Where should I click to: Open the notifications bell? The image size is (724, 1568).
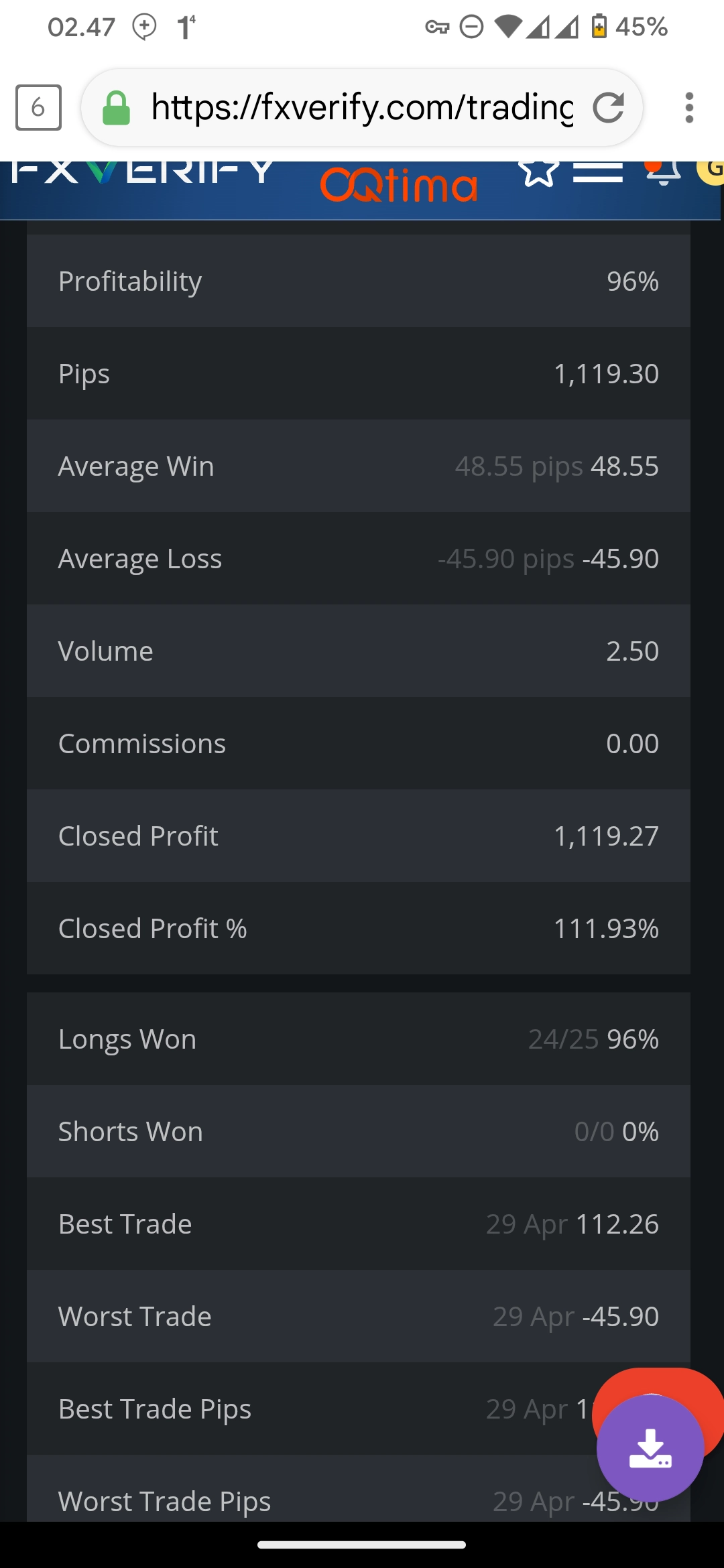663,172
